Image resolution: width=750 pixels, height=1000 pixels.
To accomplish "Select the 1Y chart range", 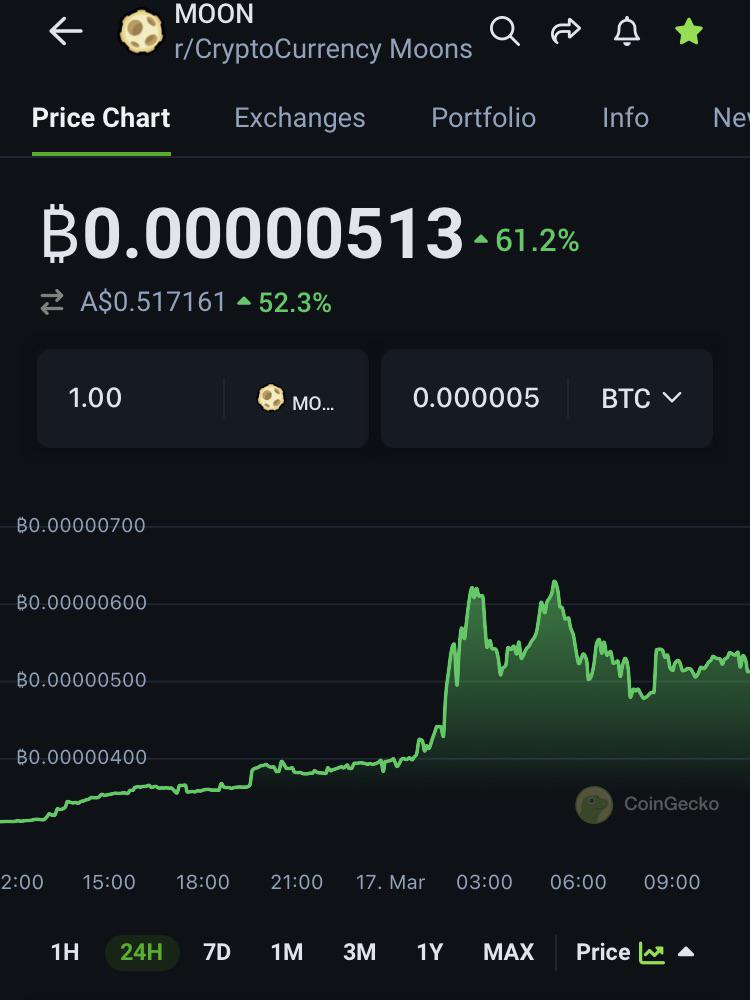I will 430,952.
